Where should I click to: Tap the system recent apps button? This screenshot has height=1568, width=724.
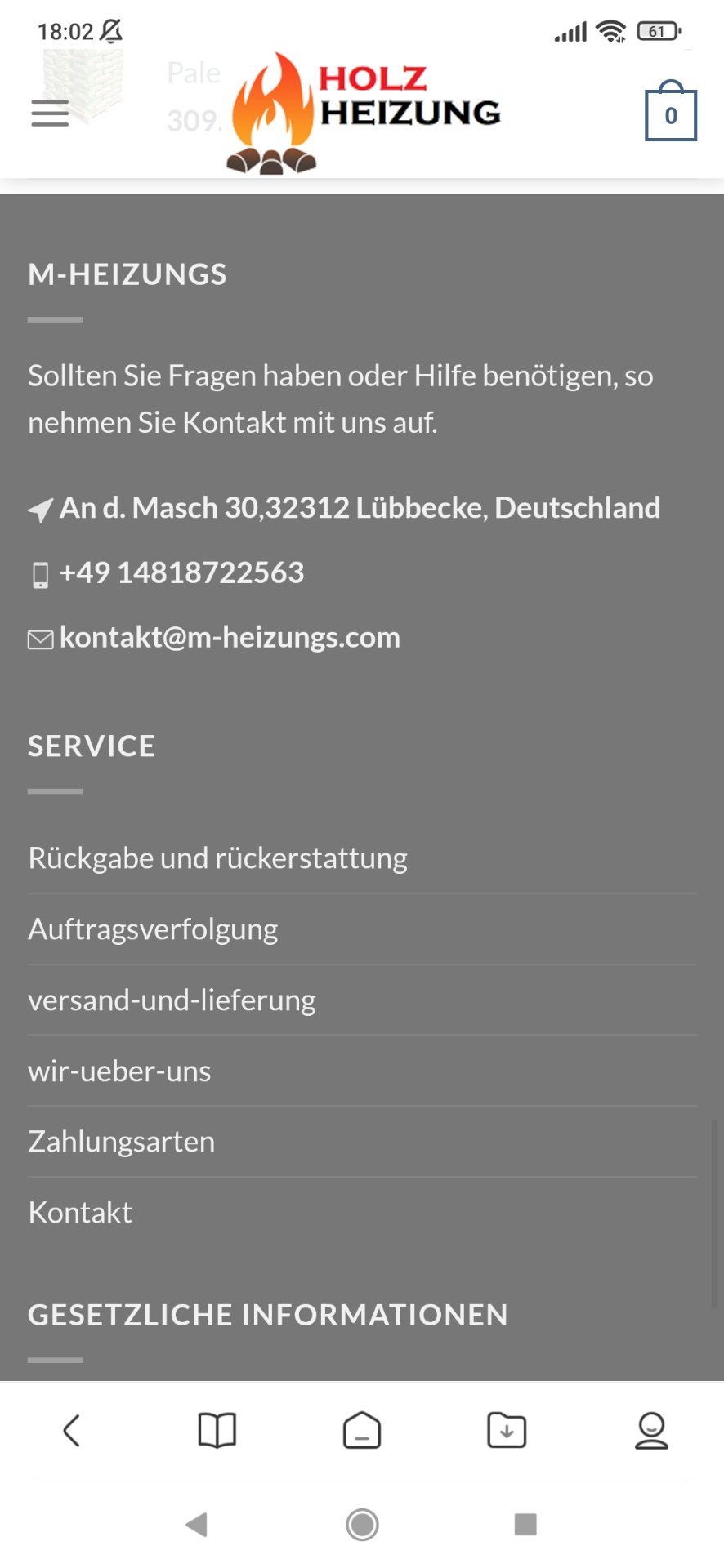click(x=525, y=1524)
